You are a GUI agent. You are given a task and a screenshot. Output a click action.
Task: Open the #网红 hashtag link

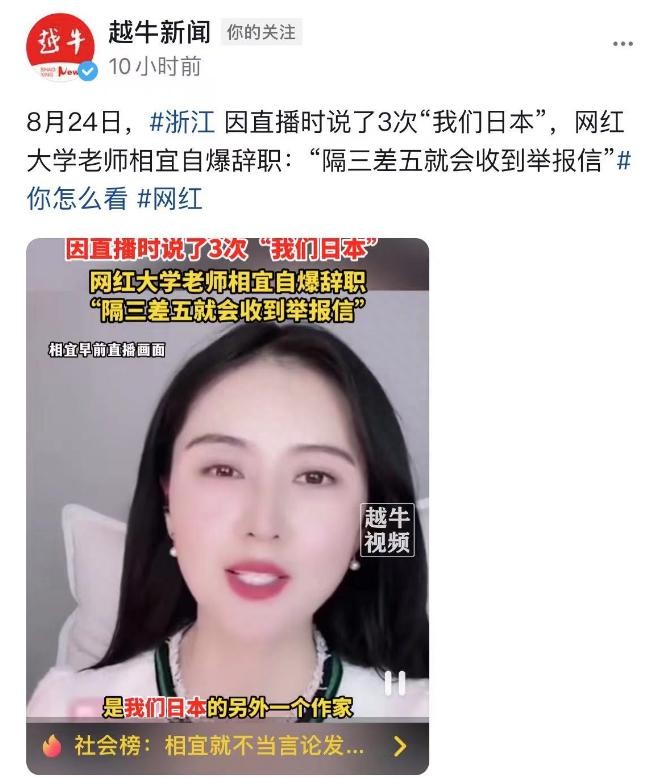[169, 198]
